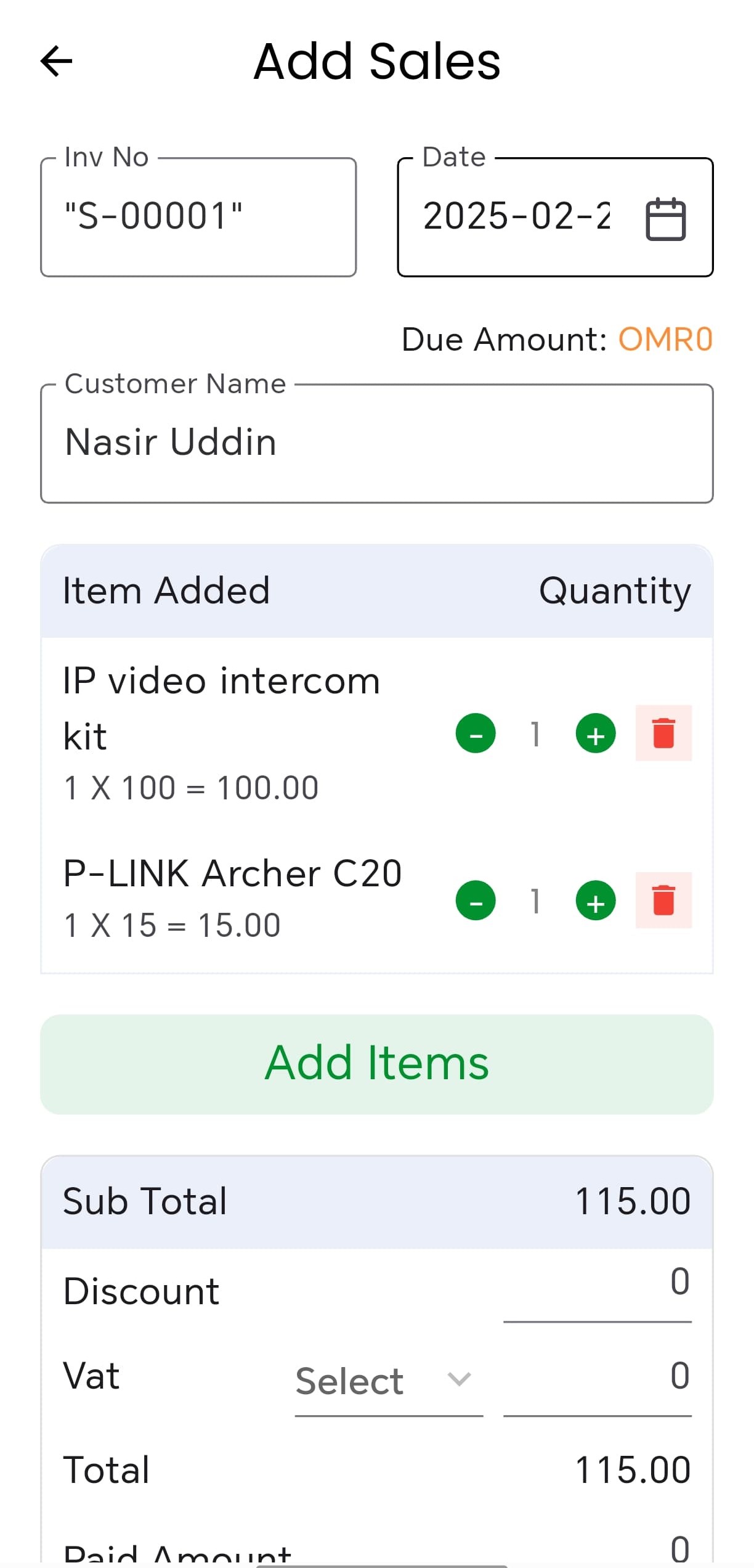
Task: Increase quantity of P-LINK Archer C20
Action: pos(595,900)
